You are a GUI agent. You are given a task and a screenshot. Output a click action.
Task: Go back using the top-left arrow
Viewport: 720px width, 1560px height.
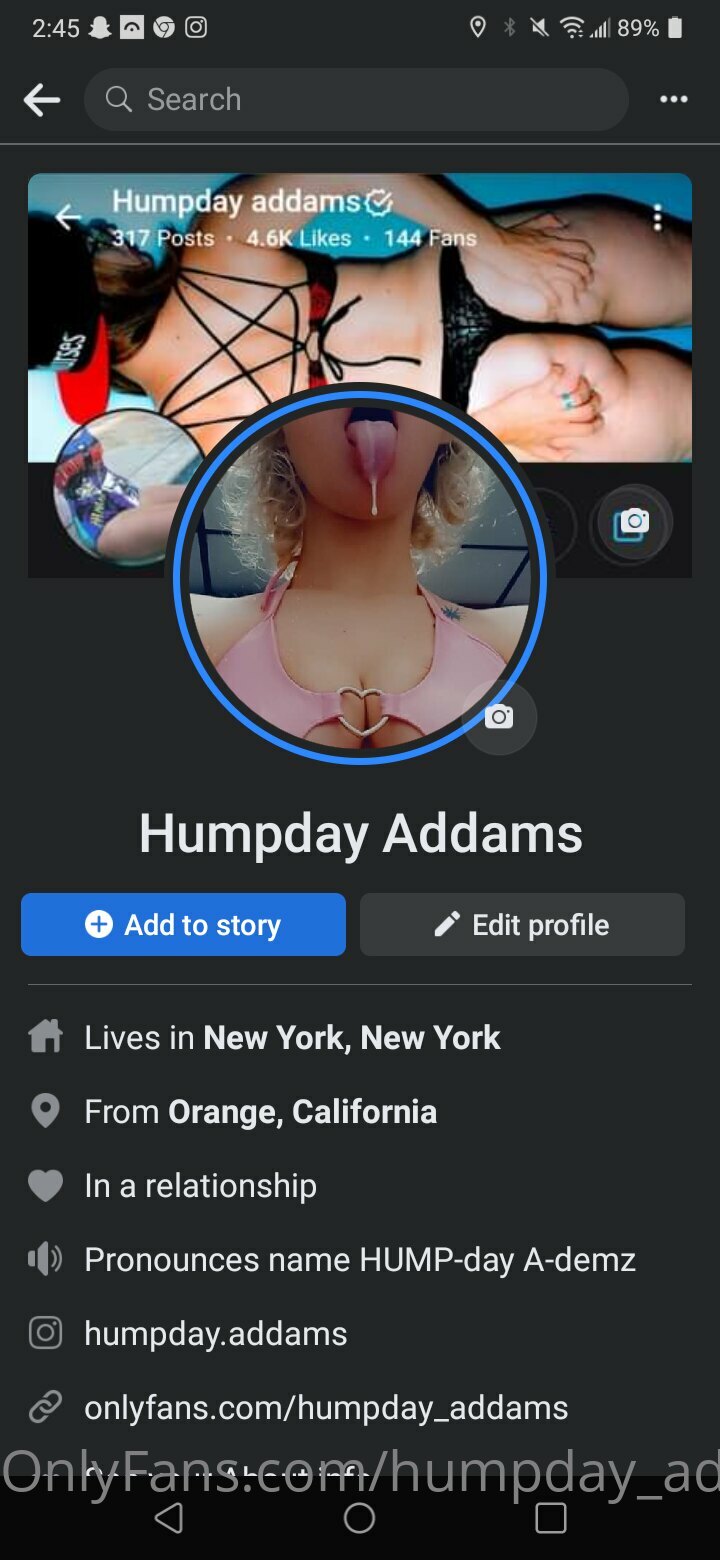(42, 100)
